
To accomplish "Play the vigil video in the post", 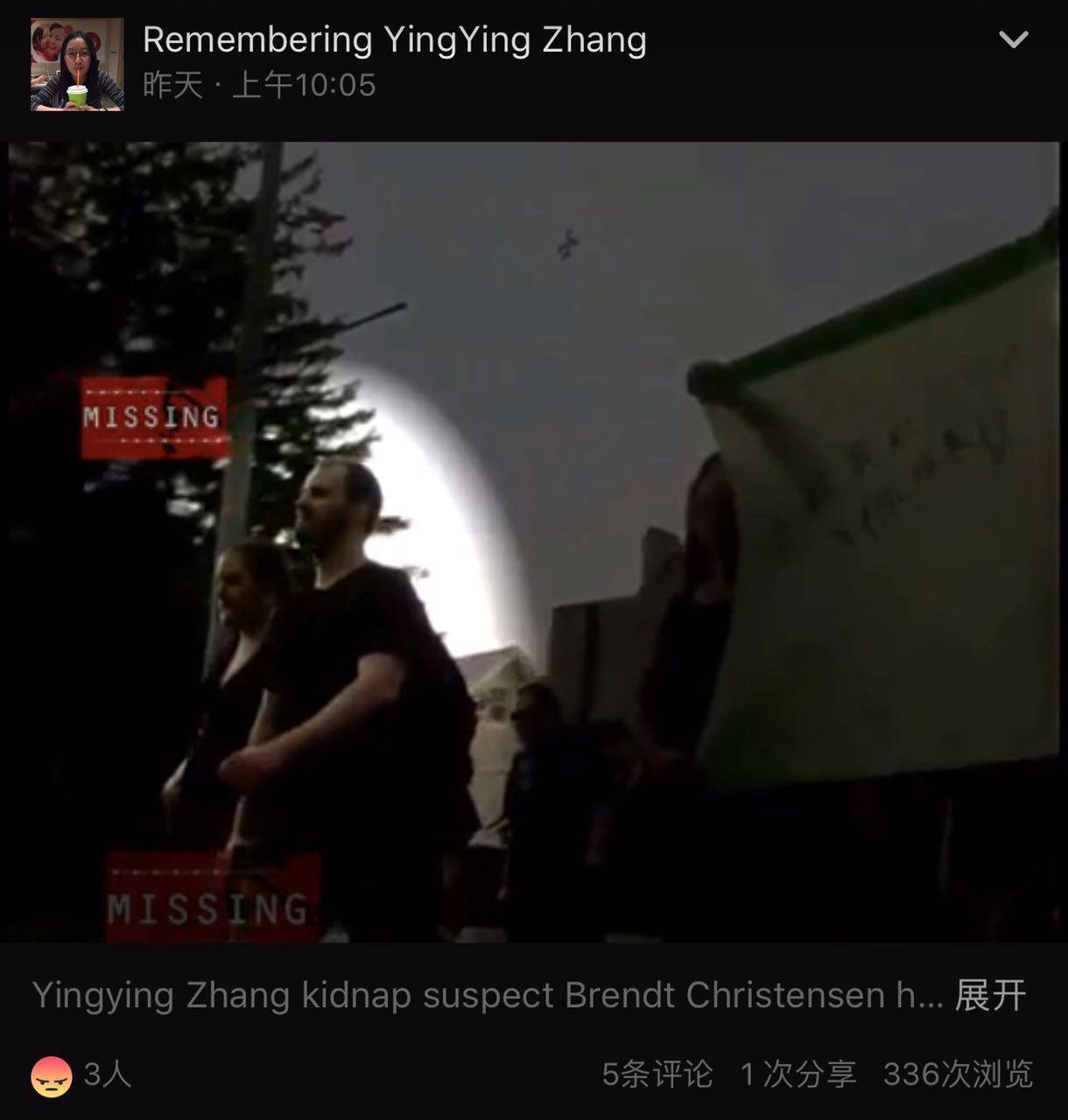I will (x=533, y=542).
